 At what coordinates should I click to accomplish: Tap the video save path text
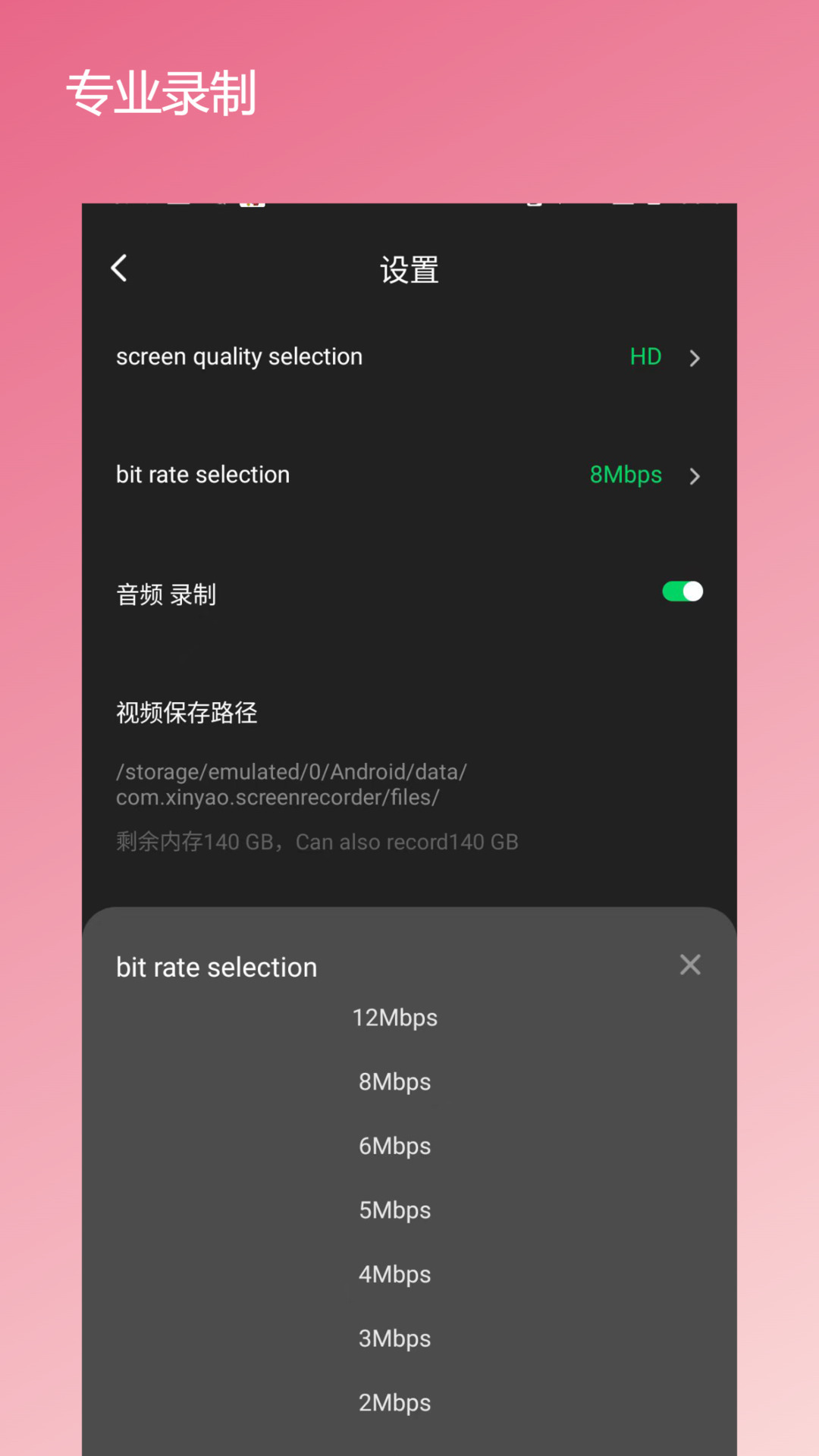tap(290, 785)
